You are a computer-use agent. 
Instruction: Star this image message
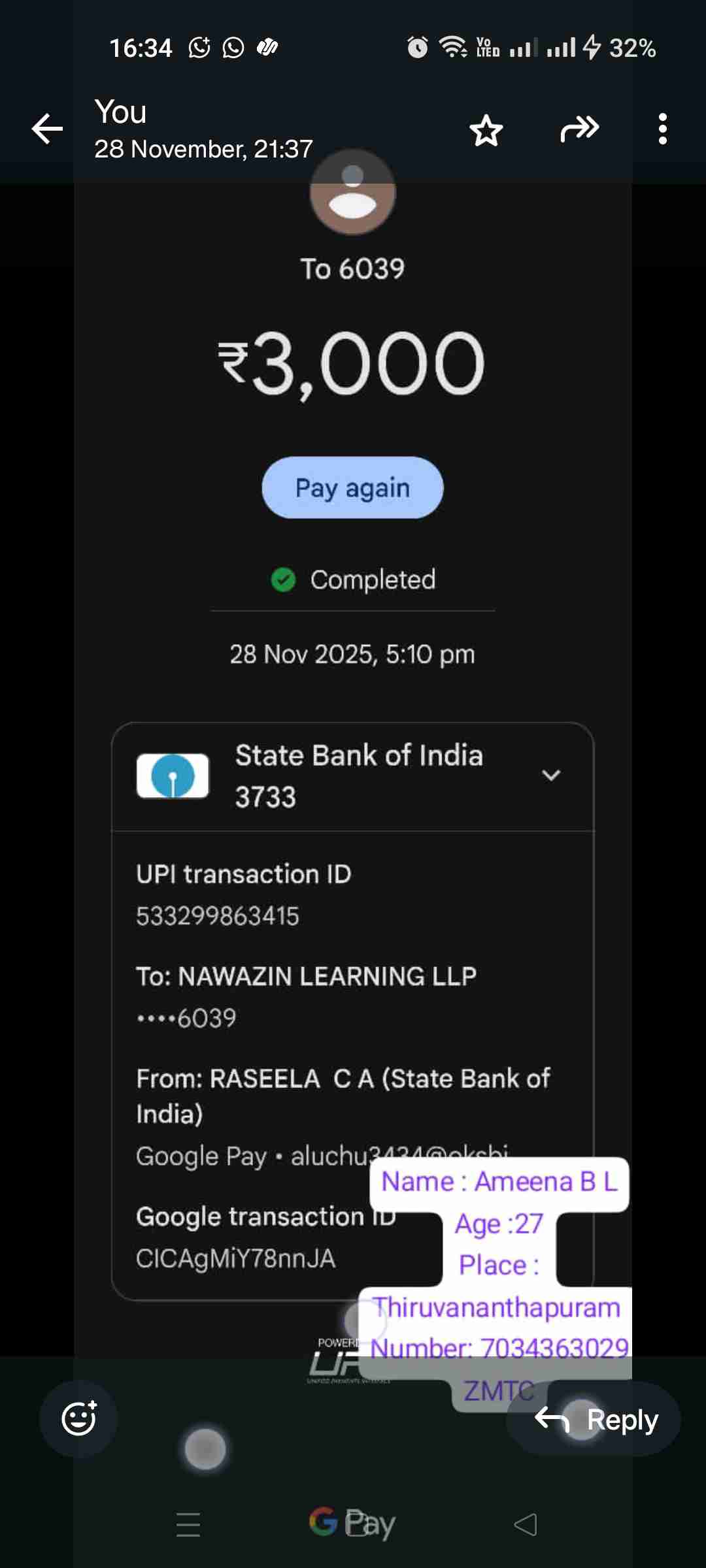486,130
